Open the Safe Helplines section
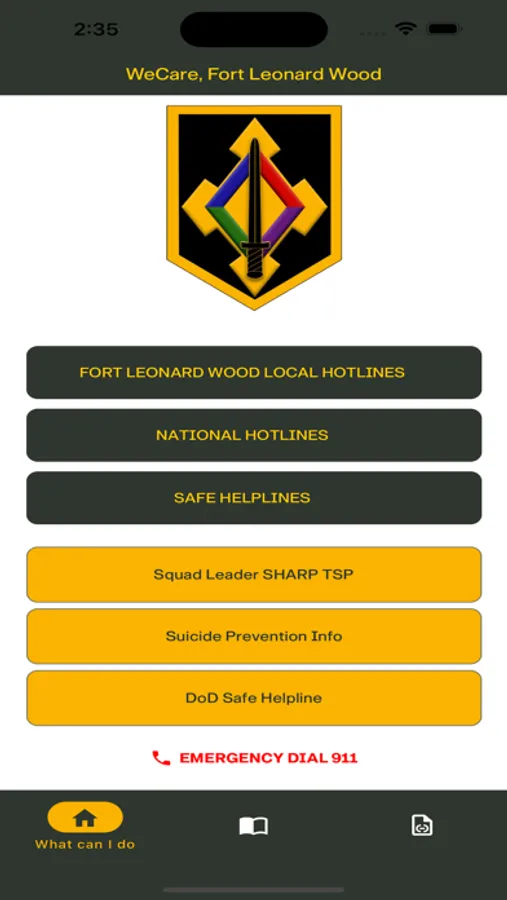Screen dimensions: 507x900 pyautogui.click(x=254, y=498)
